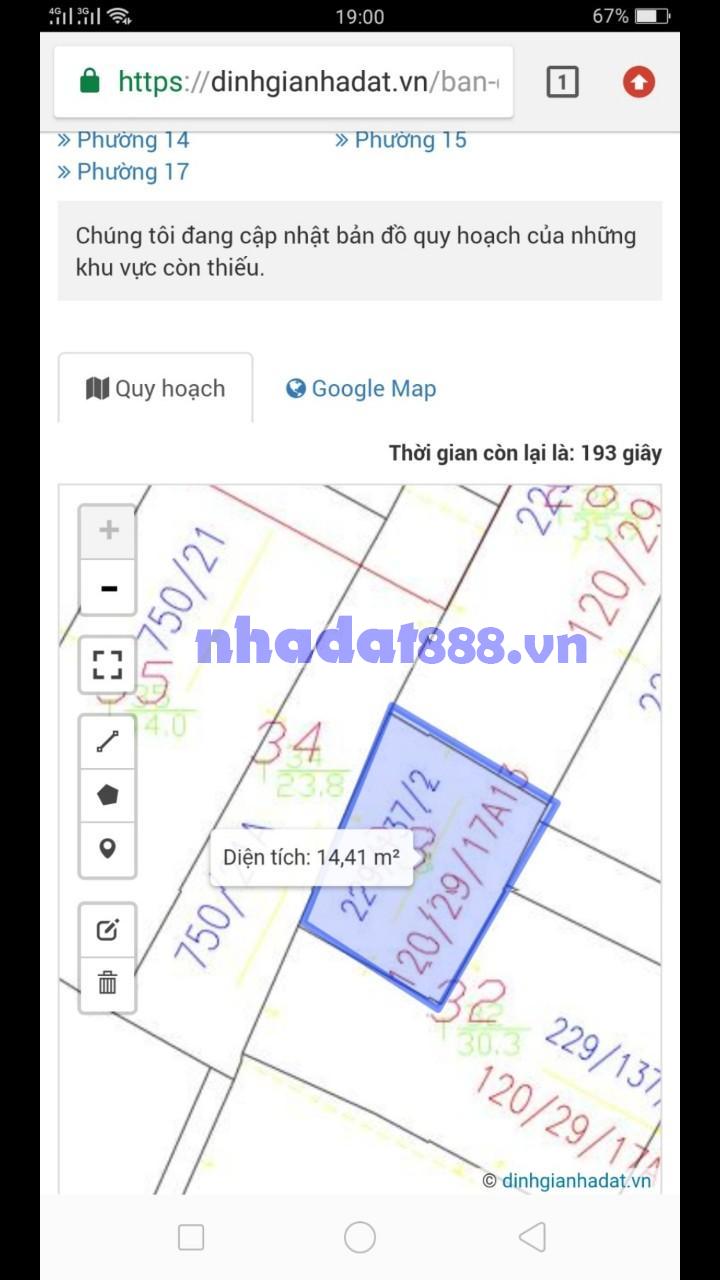Image resolution: width=720 pixels, height=1280 pixels.
Task: Open the Phường 14 link
Action: pyautogui.click(x=124, y=140)
